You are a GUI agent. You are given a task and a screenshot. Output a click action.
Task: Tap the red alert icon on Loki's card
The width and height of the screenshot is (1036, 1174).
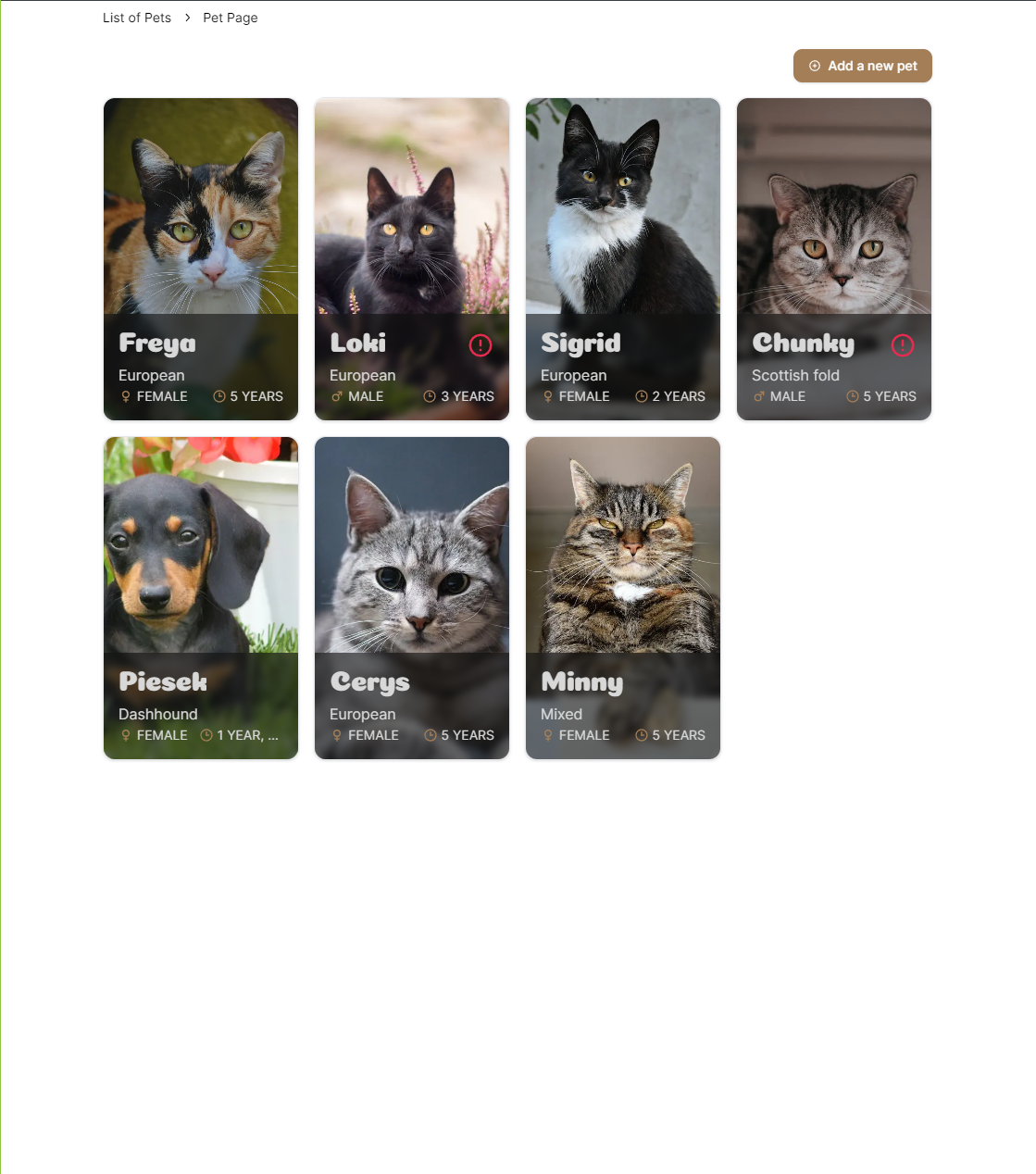tap(481, 345)
